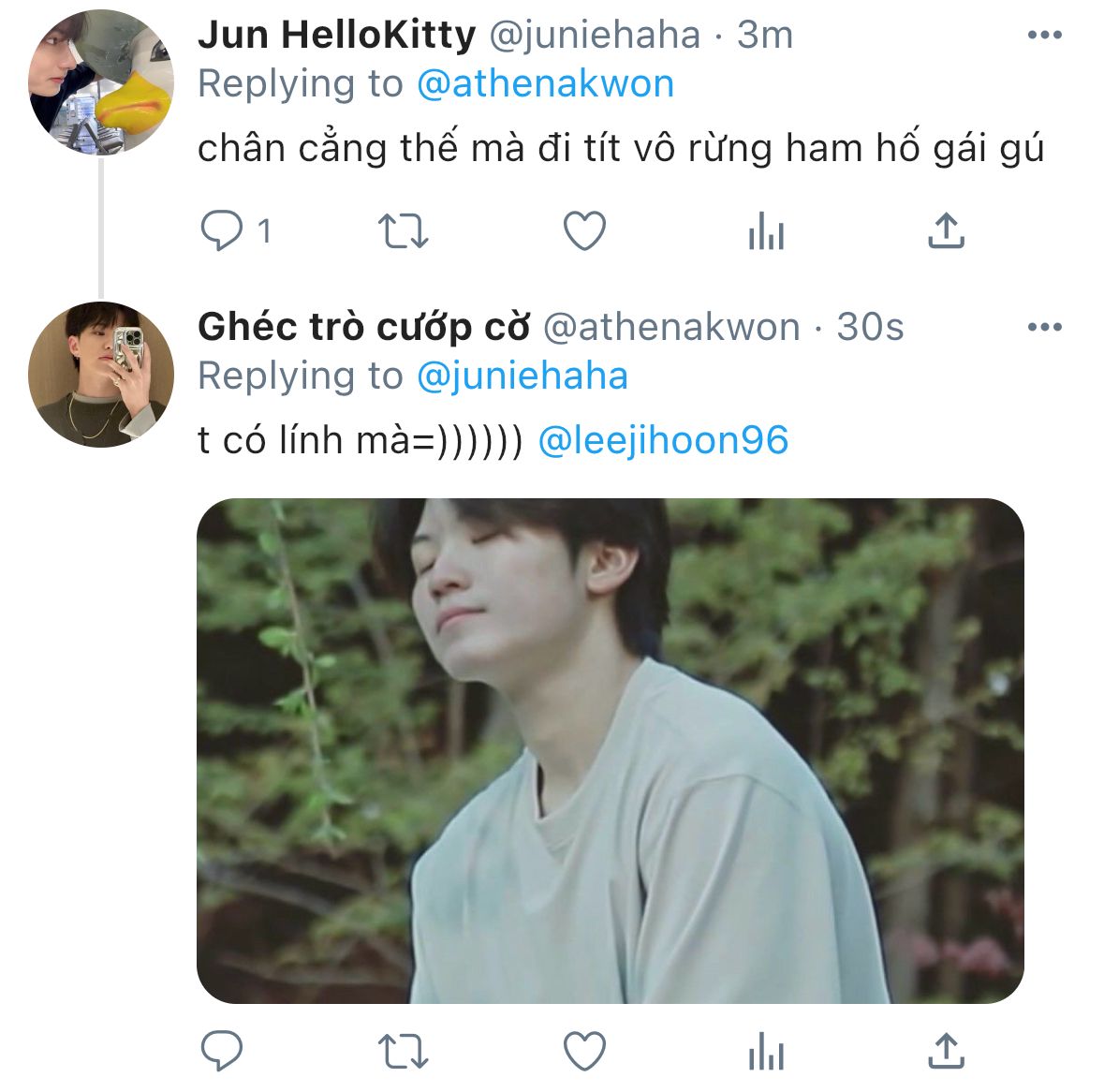
Task: Open Jun HelloKitty's display name
Action: point(336,36)
